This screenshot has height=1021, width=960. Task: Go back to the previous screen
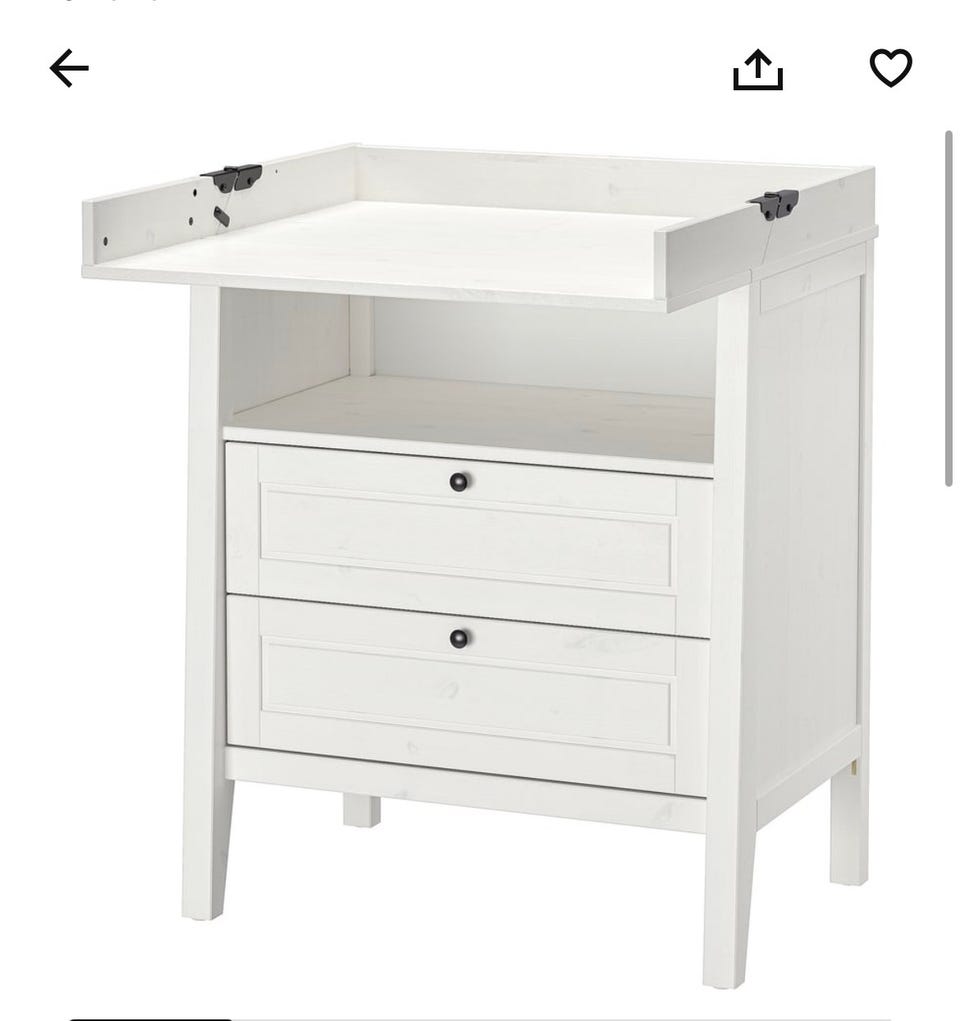69,69
